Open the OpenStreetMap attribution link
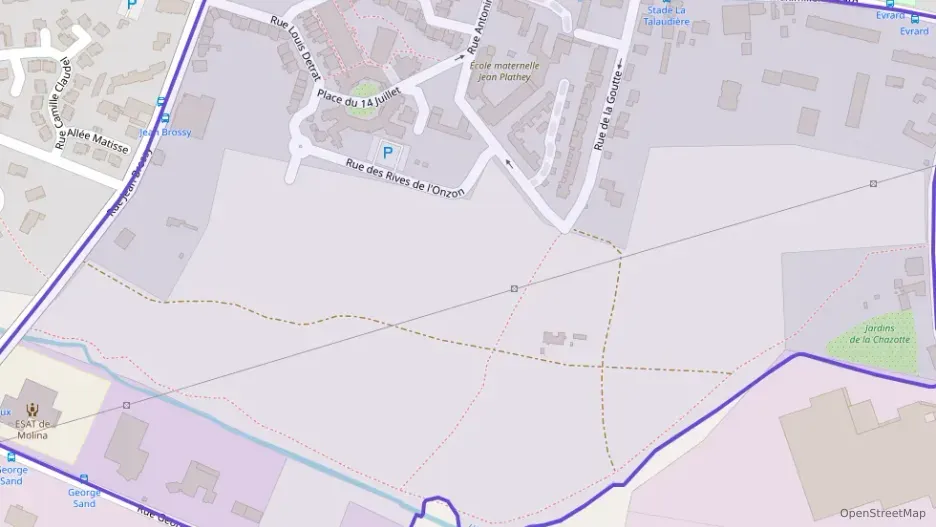 click(x=882, y=513)
